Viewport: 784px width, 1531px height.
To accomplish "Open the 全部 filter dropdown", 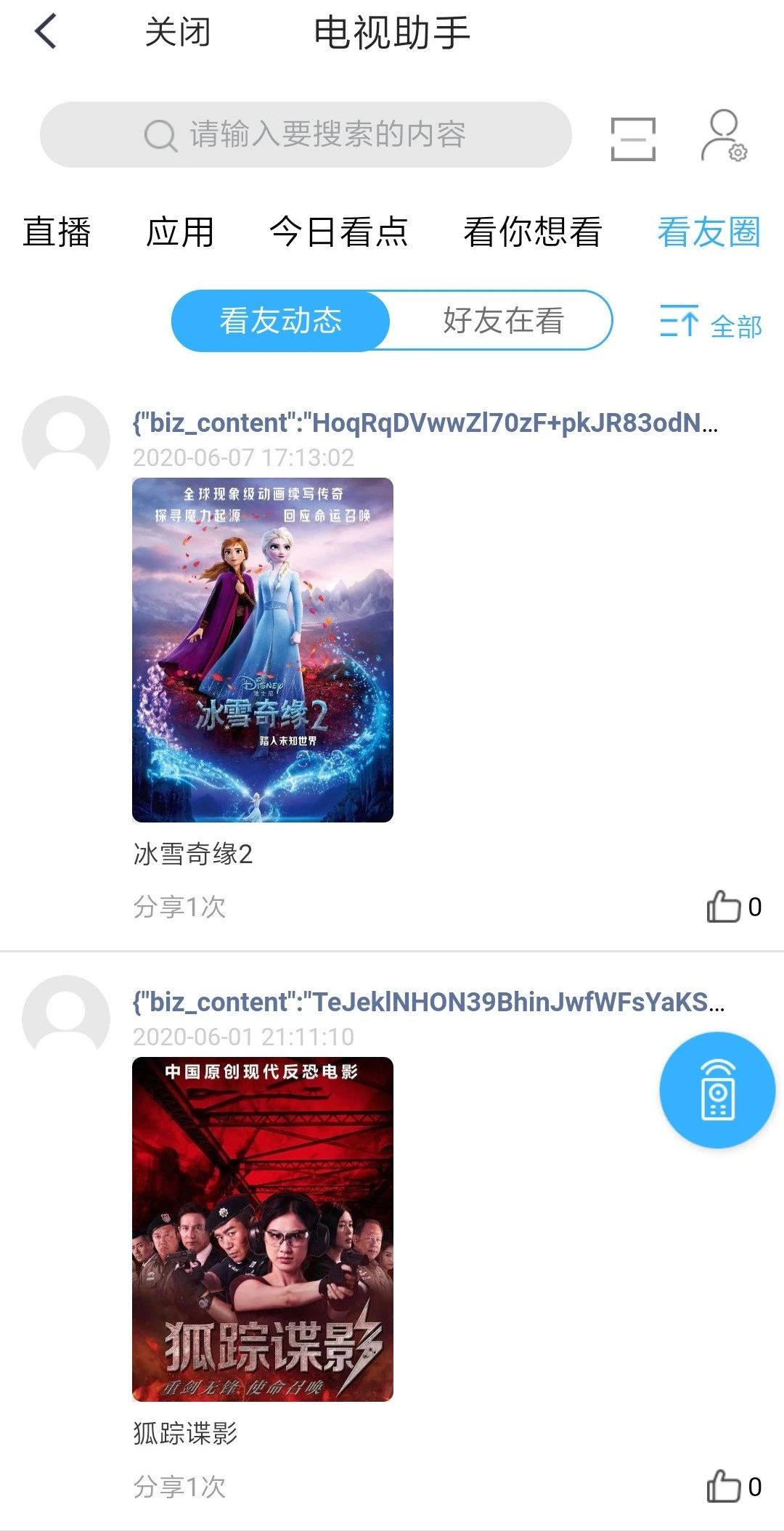I will [735, 327].
